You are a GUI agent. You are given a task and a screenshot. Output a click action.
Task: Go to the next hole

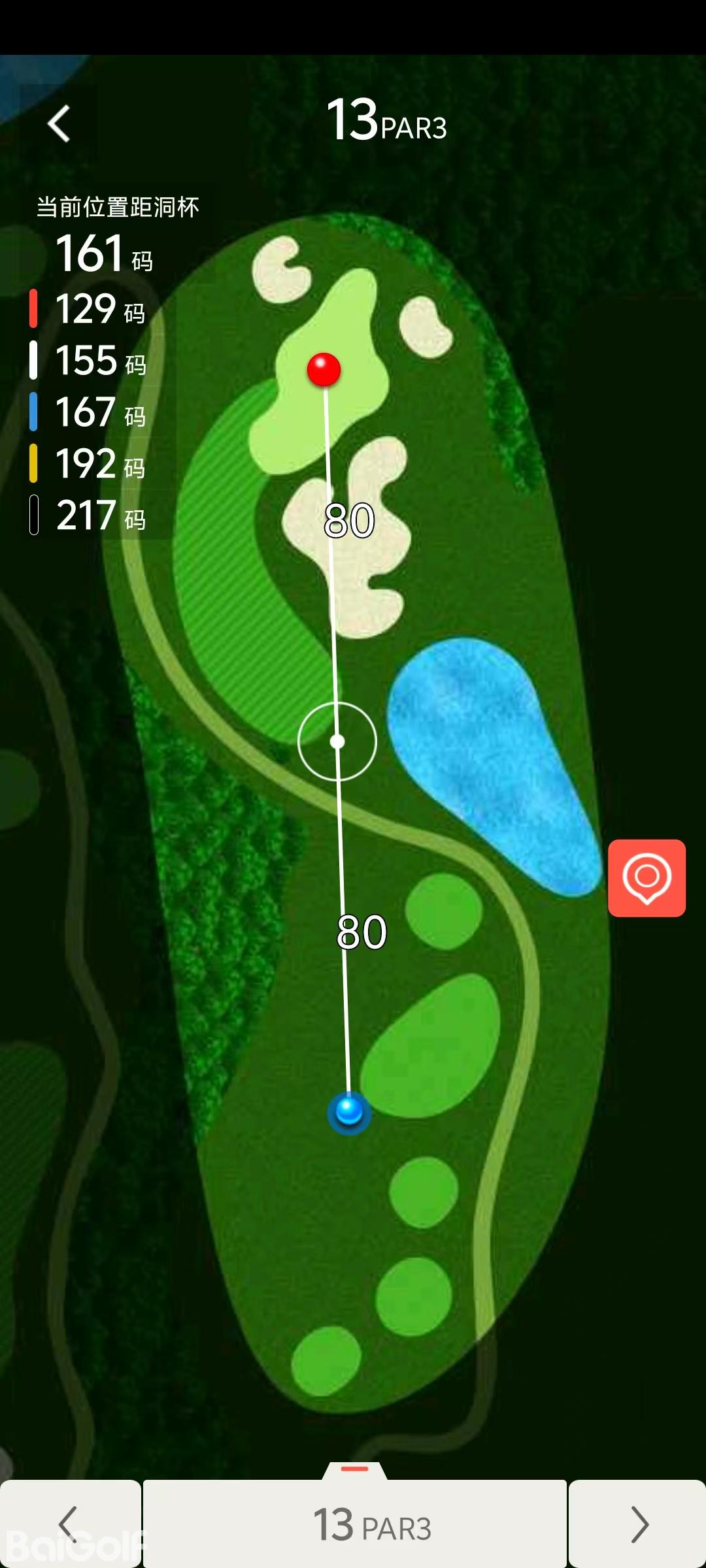tap(638, 1524)
